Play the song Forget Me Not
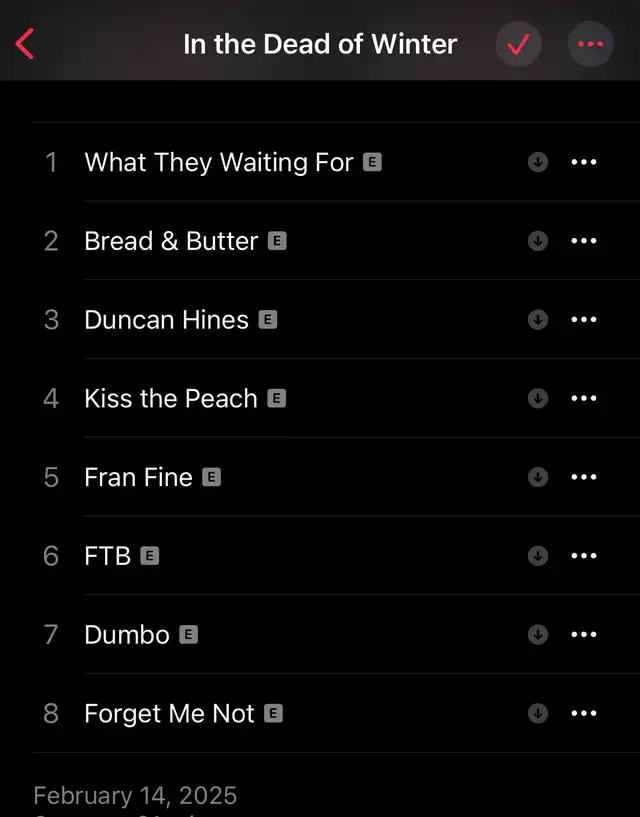Image resolution: width=640 pixels, height=817 pixels. point(169,714)
